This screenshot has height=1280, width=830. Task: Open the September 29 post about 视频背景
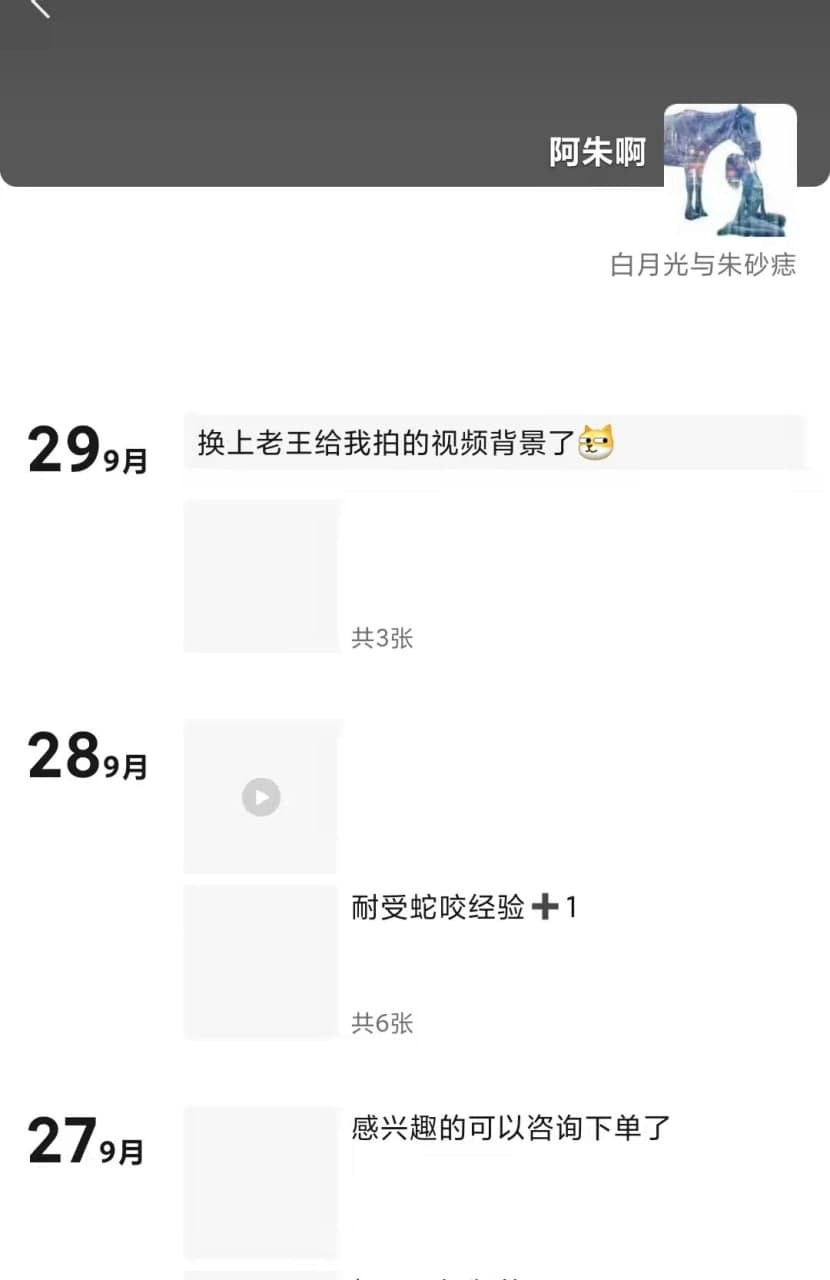[x=494, y=442]
